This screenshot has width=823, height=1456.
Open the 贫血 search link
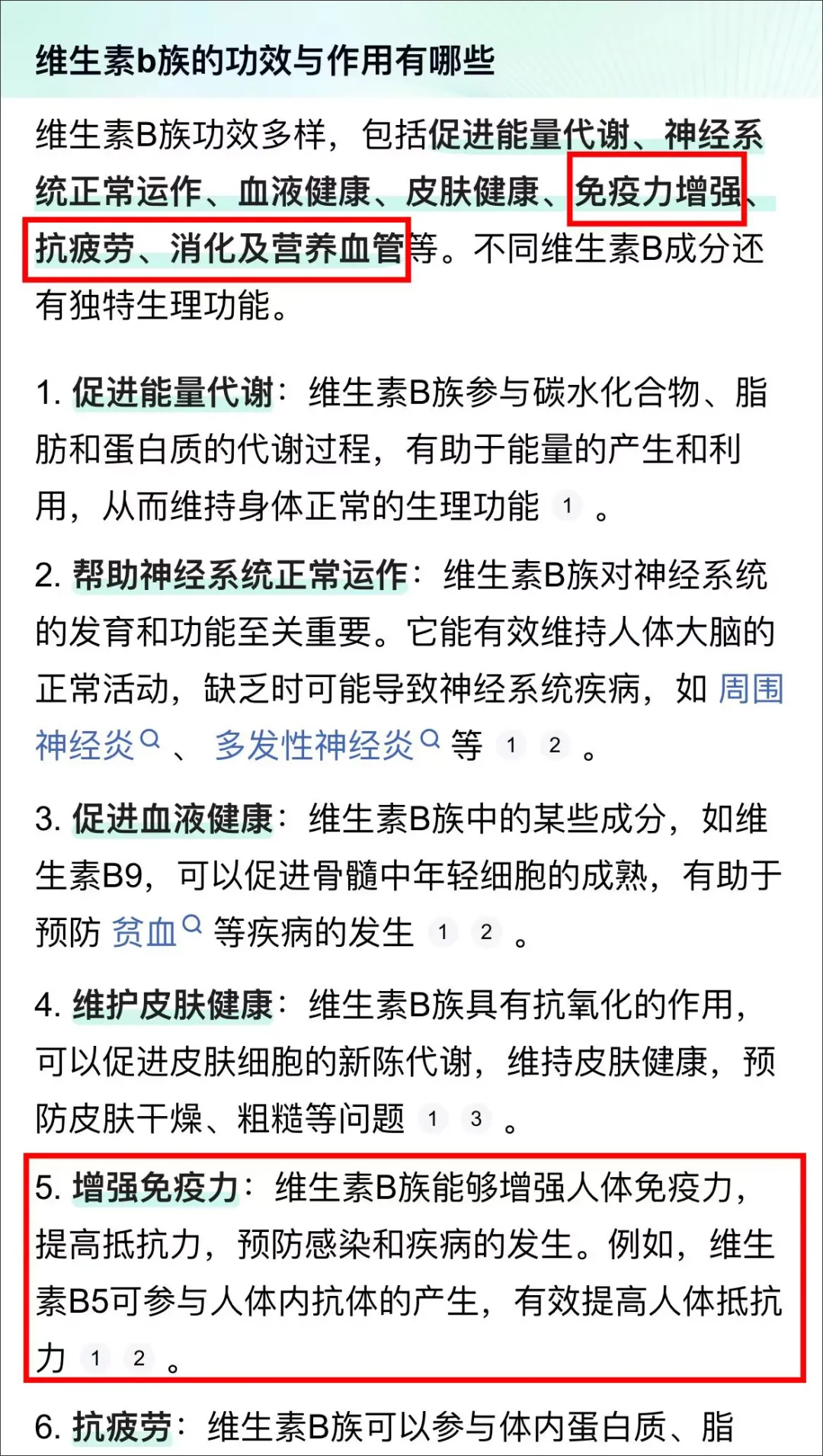[x=156, y=931]
